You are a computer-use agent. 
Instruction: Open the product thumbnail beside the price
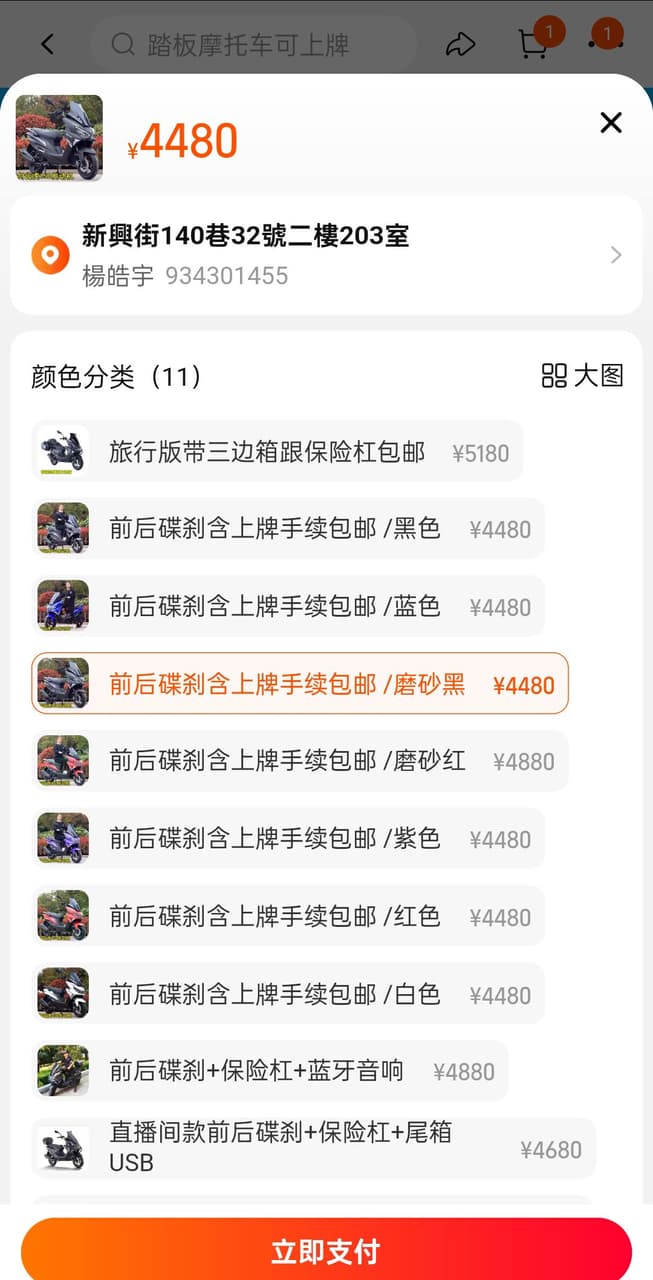(59, 138)
